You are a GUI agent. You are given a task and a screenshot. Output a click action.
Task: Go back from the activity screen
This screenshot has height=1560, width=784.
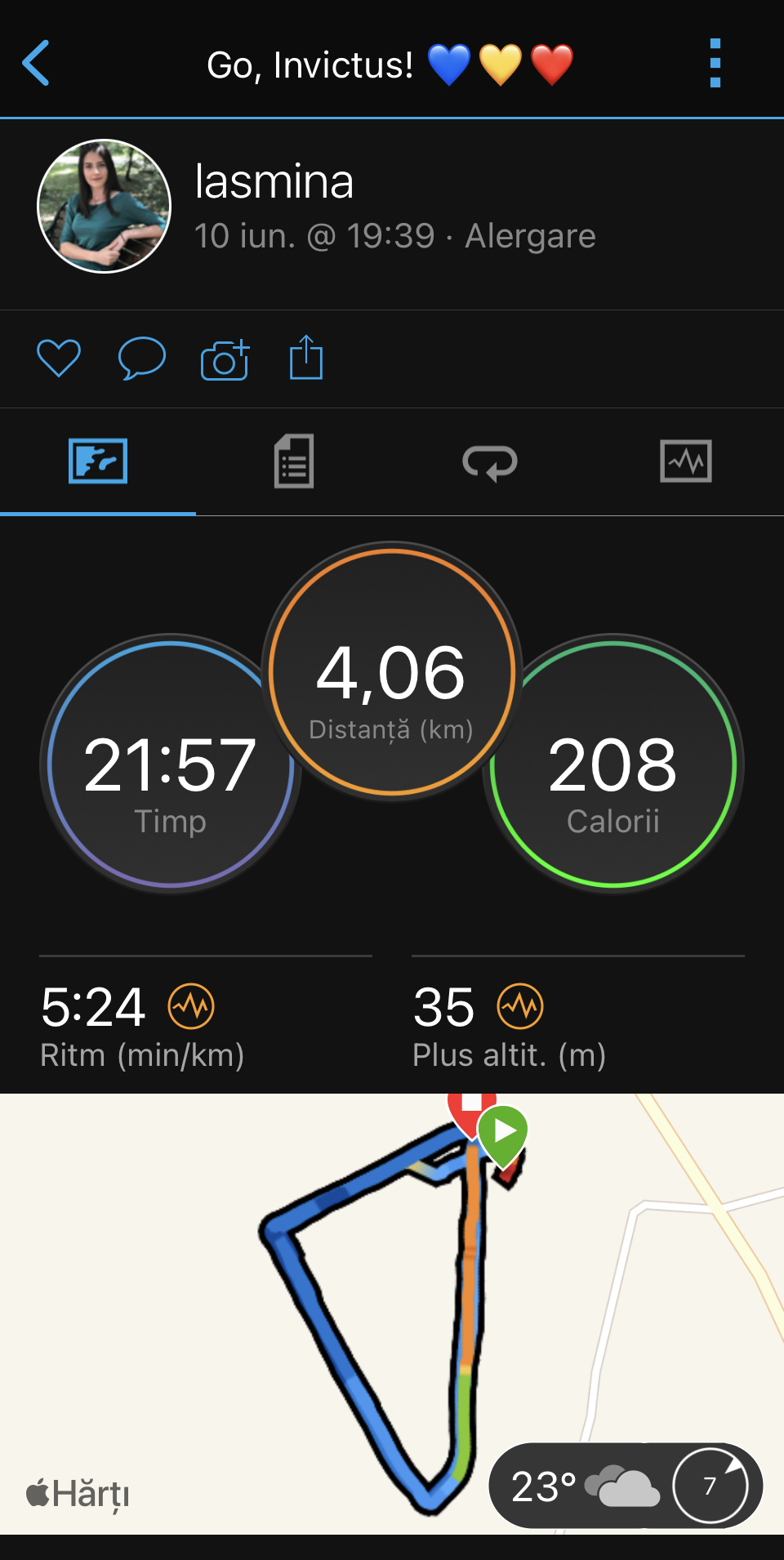36,63
